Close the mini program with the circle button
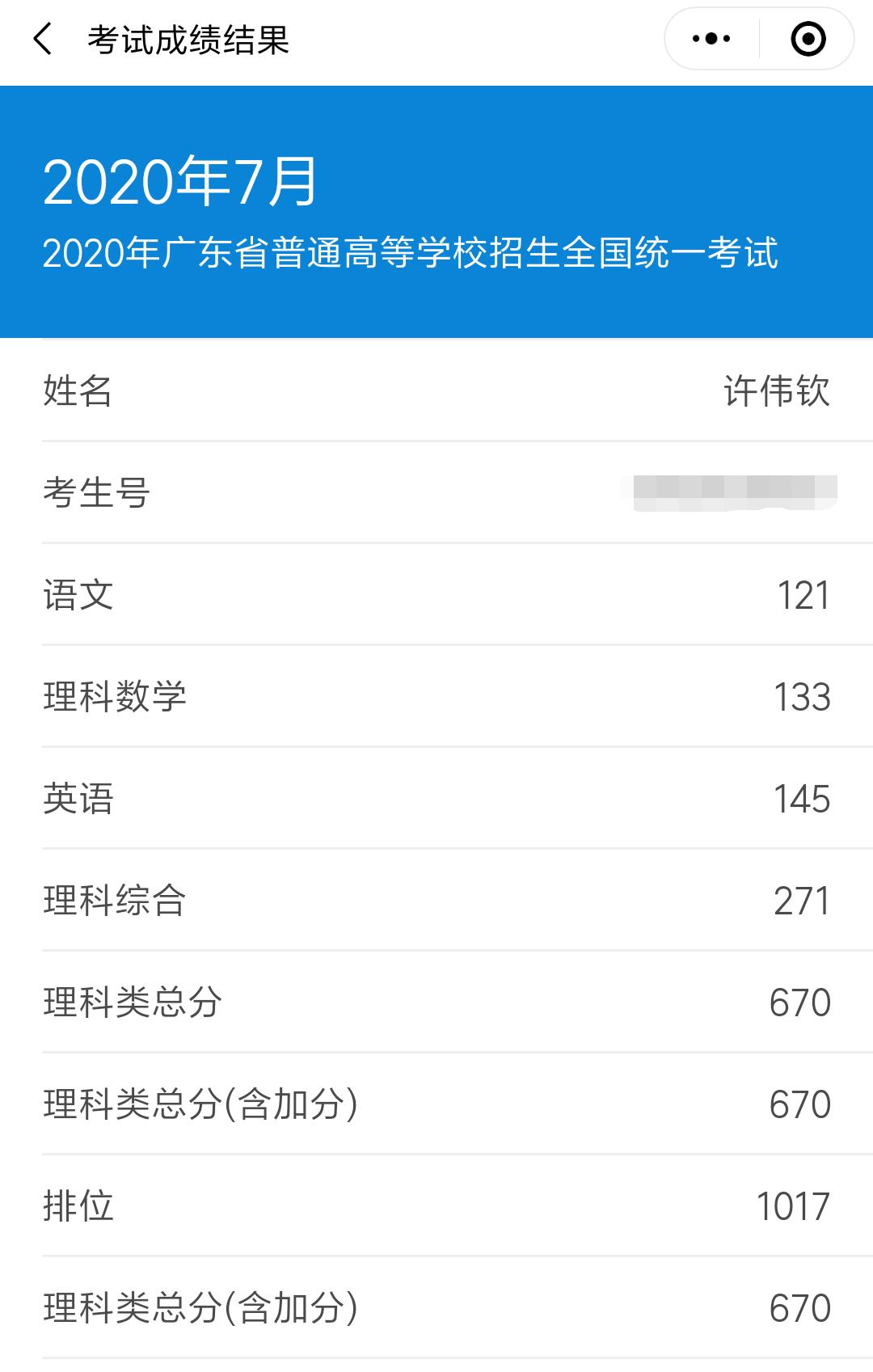Image resolution: width=873 pixels, height=1372 pixels. [808, 39]
